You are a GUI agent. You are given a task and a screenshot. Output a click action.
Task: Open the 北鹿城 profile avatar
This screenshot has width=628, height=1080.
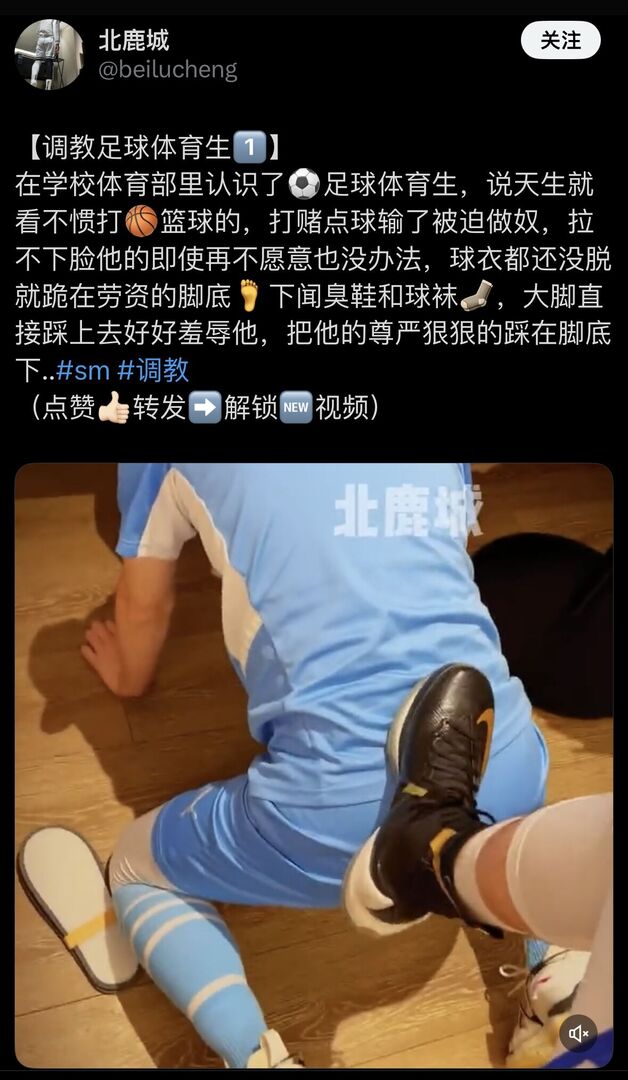click(49, 54)
